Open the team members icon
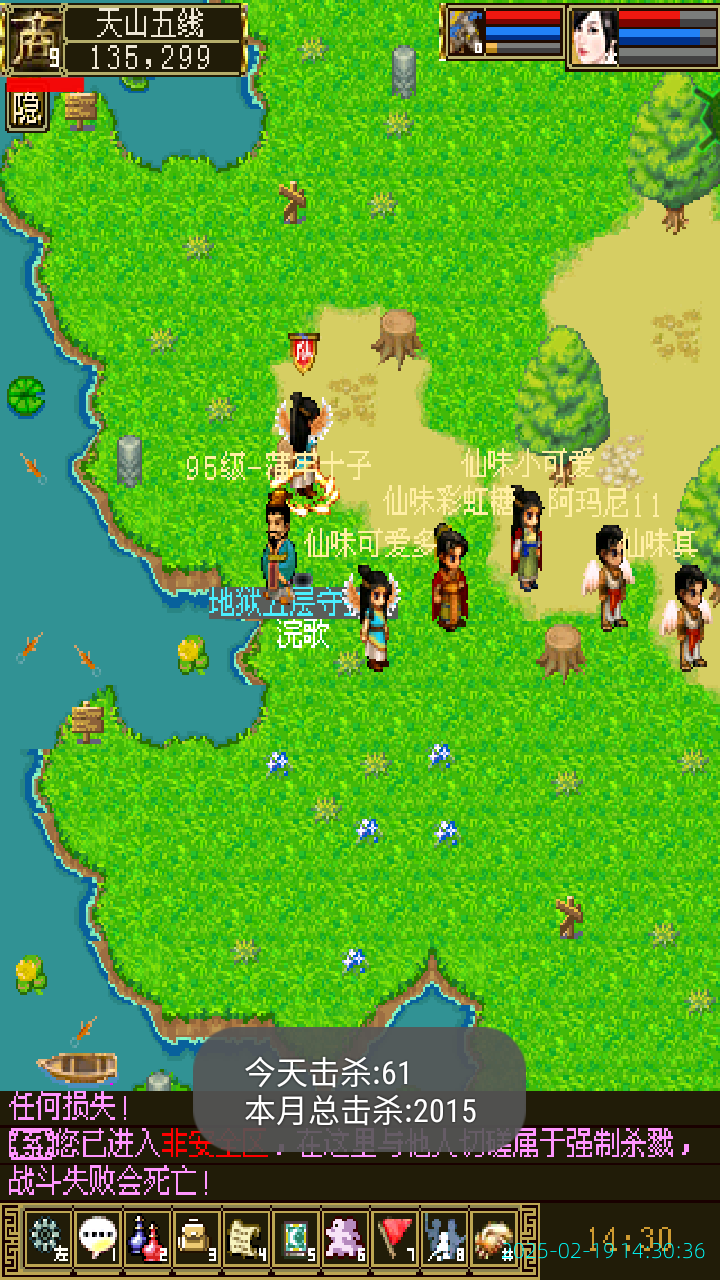The width and height of the screenshot is (720, 1280). click(444, 1237)
